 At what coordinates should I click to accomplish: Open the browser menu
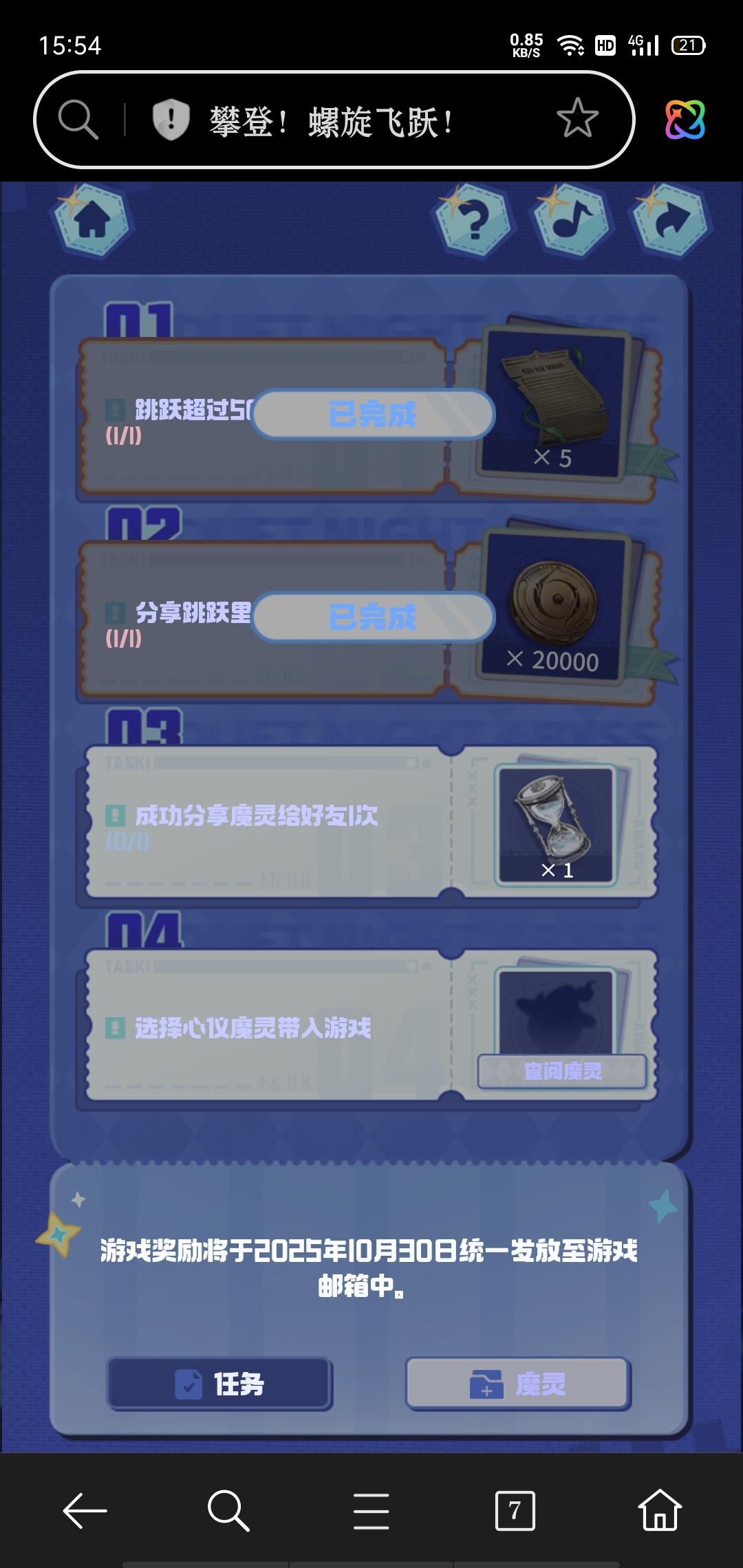coord(371,1511)
